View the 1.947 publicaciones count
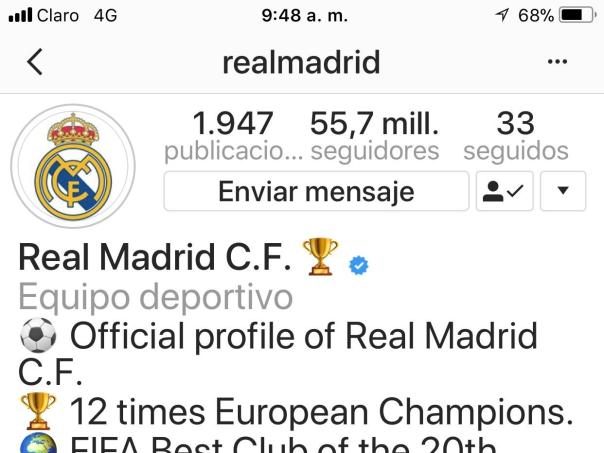 coord(232,137)
